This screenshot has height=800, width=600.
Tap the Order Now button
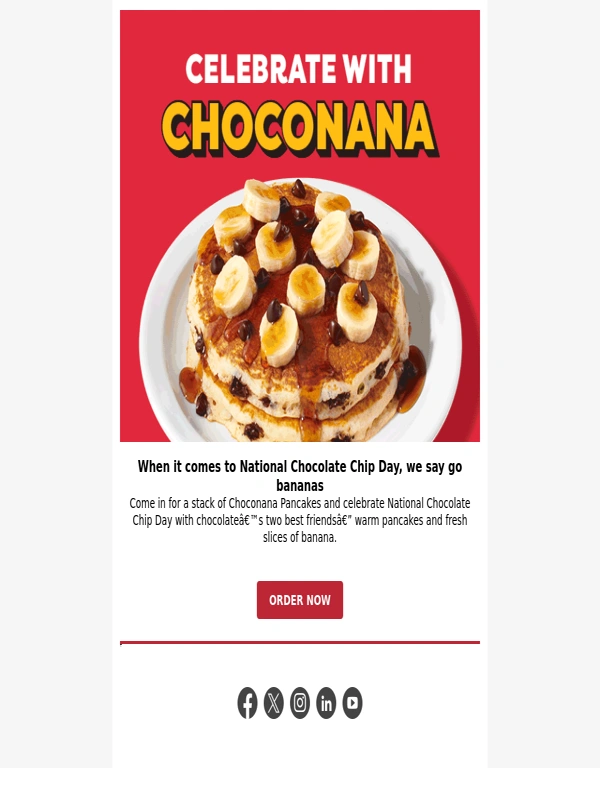coord(300,600)
